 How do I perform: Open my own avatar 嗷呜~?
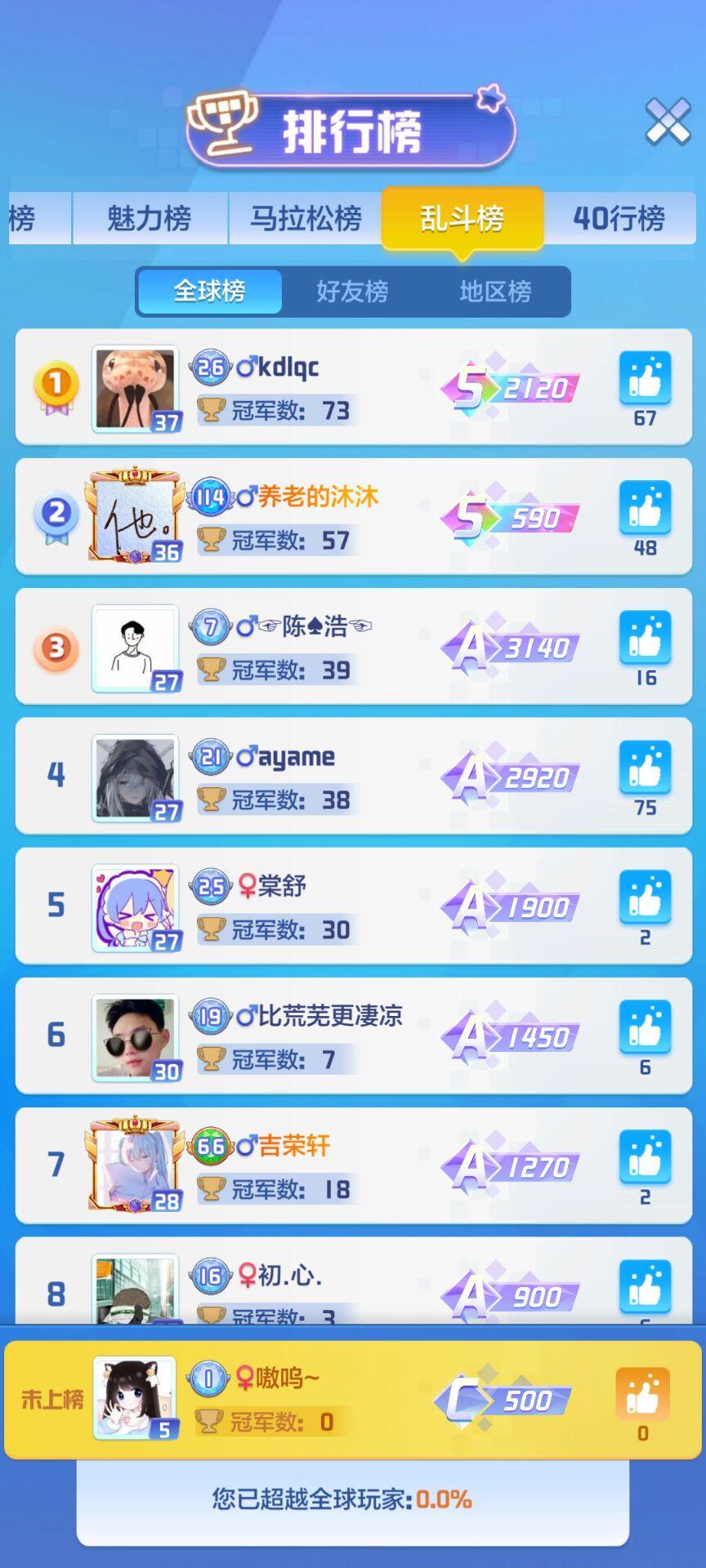[135, 1398]
